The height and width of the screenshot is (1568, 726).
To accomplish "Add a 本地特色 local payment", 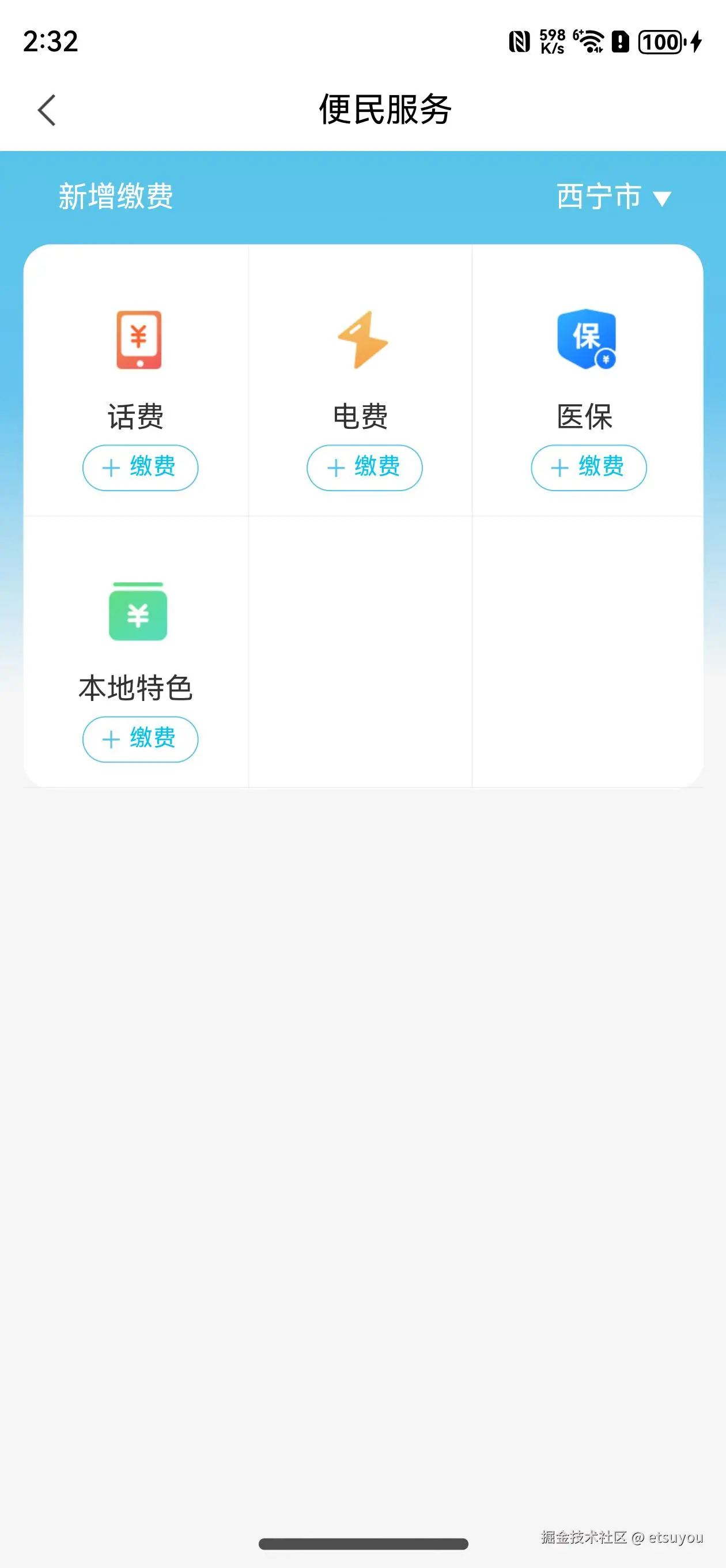I will (140, 739).
